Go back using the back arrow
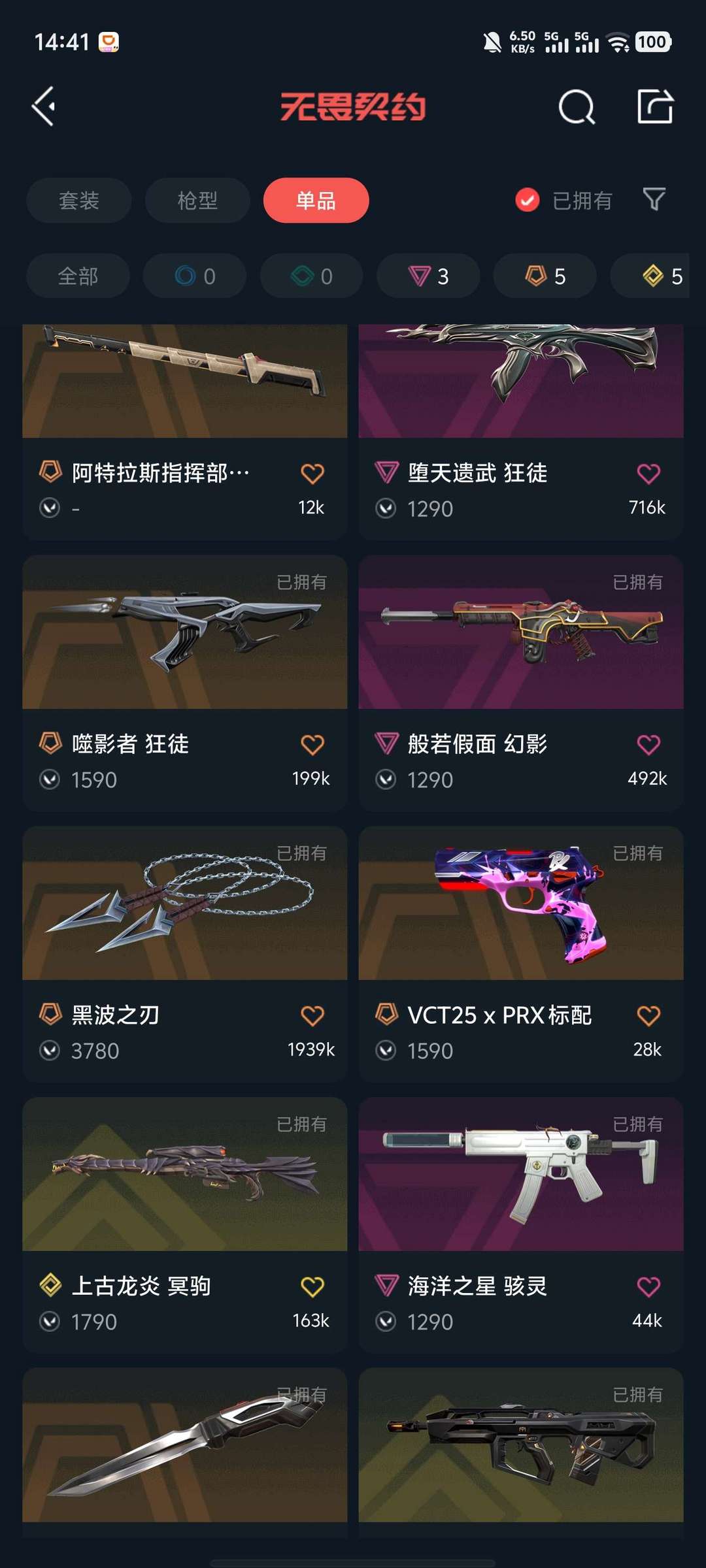706x1568 pixels. (44, 106)
